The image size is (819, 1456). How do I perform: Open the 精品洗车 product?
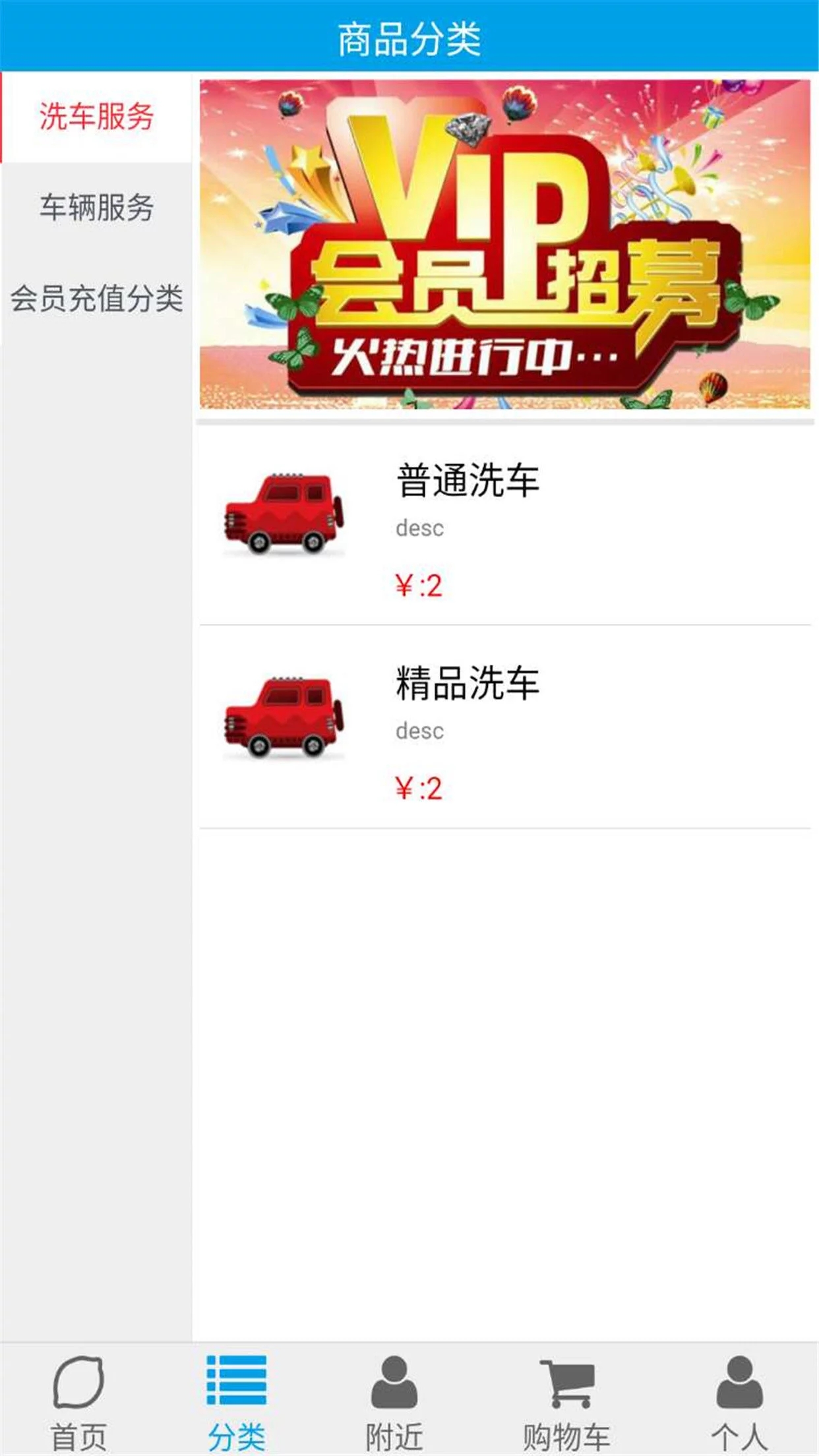tap(504, 729)
